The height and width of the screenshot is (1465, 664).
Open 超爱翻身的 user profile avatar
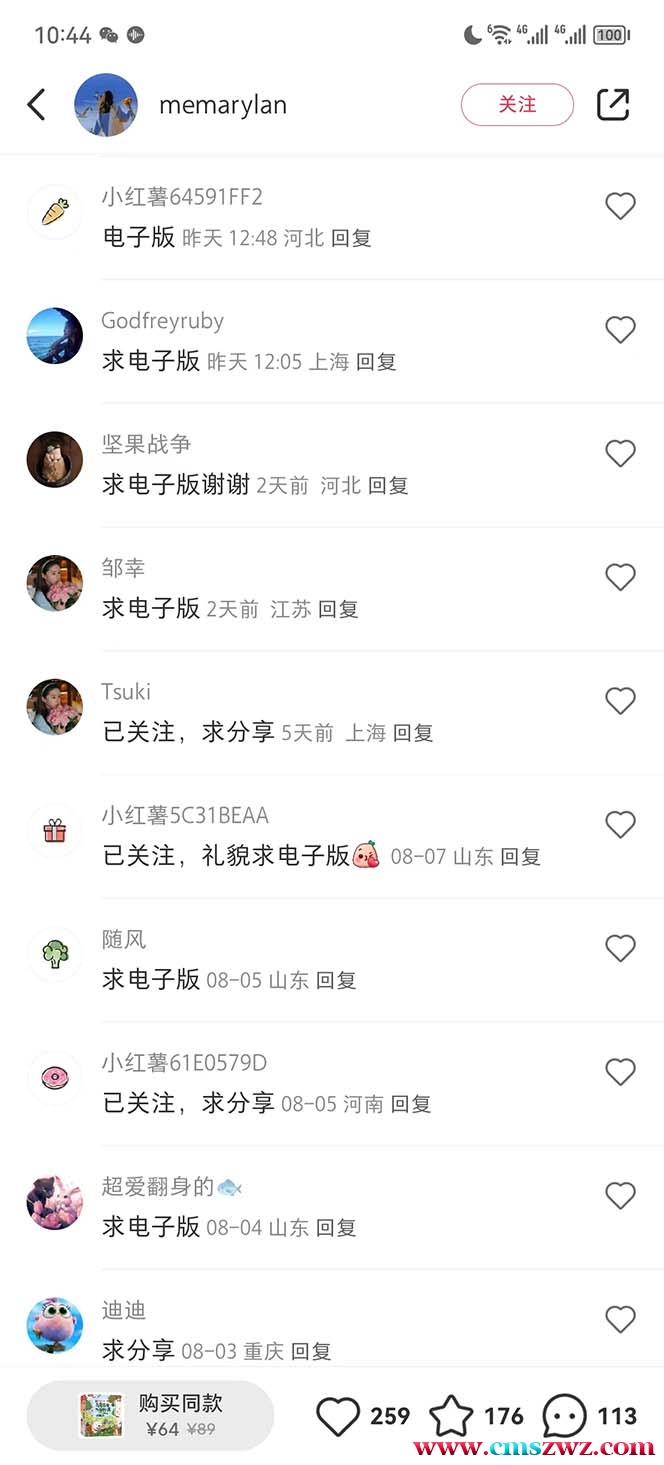[55, 1202]
